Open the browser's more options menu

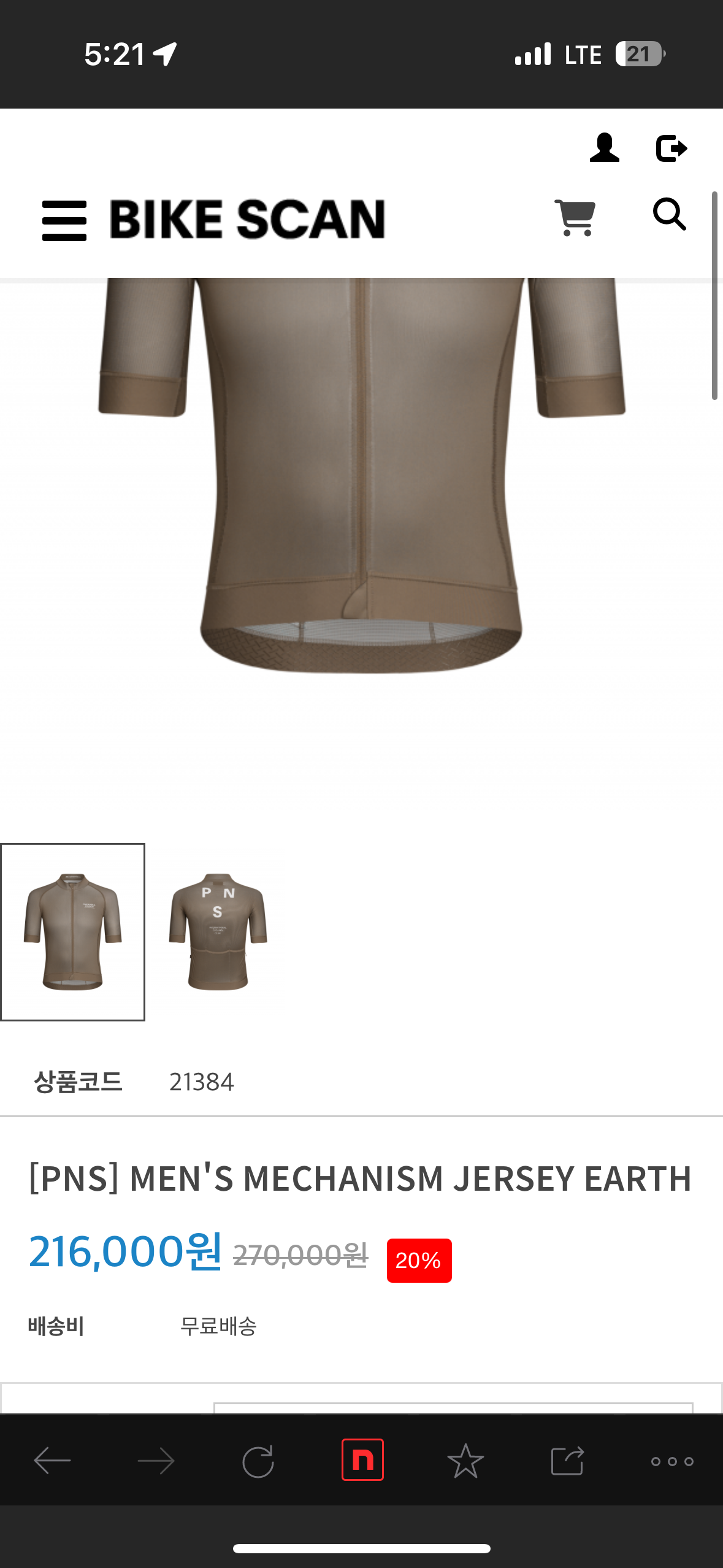pyautogui.click(x=672, y=1461)
